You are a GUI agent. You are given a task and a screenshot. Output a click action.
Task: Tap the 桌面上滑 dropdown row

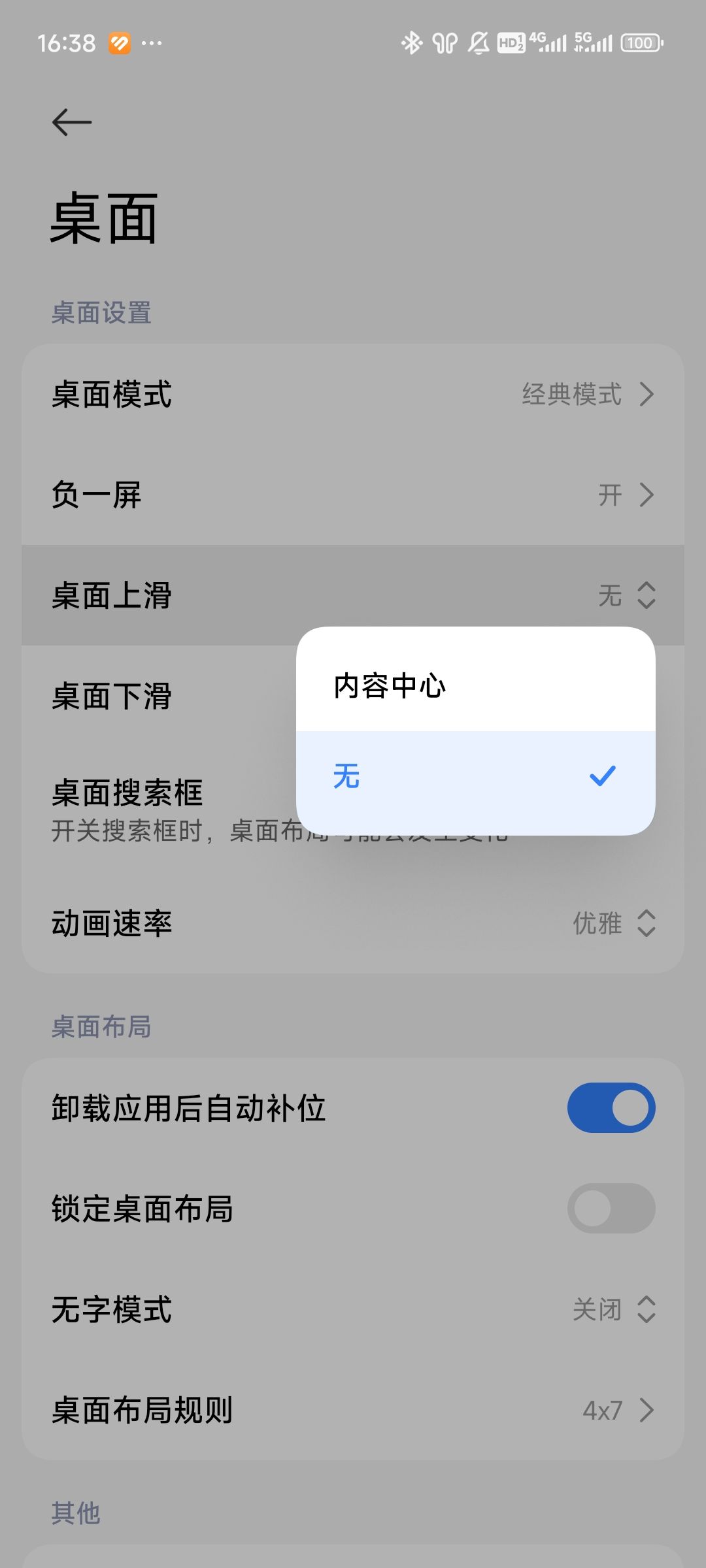coord(353,595)
